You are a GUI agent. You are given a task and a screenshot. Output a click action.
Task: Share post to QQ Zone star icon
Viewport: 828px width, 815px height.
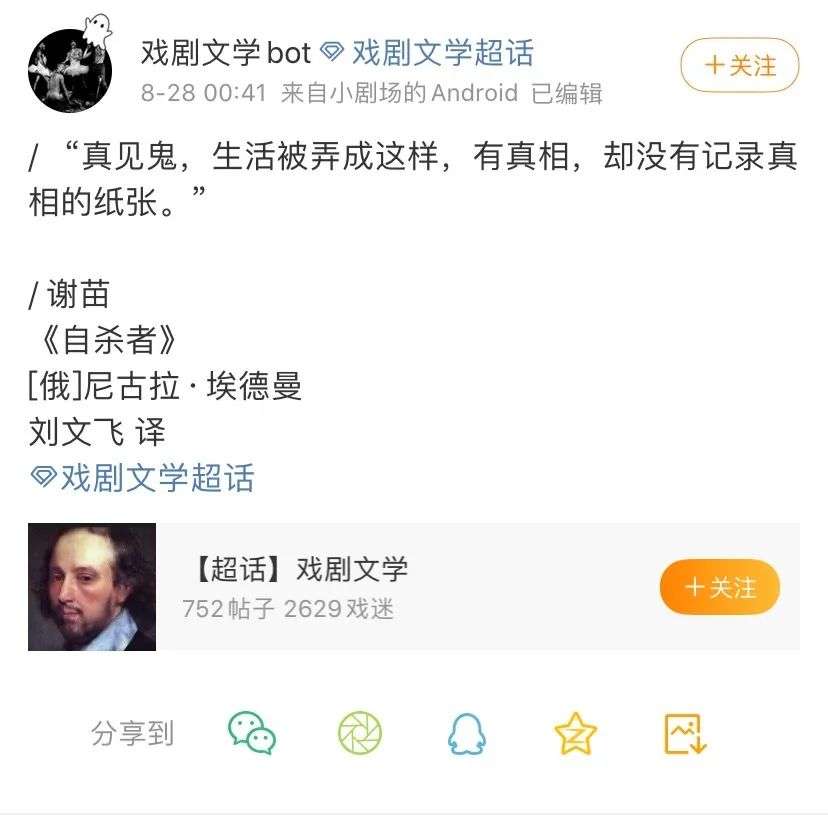point(575,733)
